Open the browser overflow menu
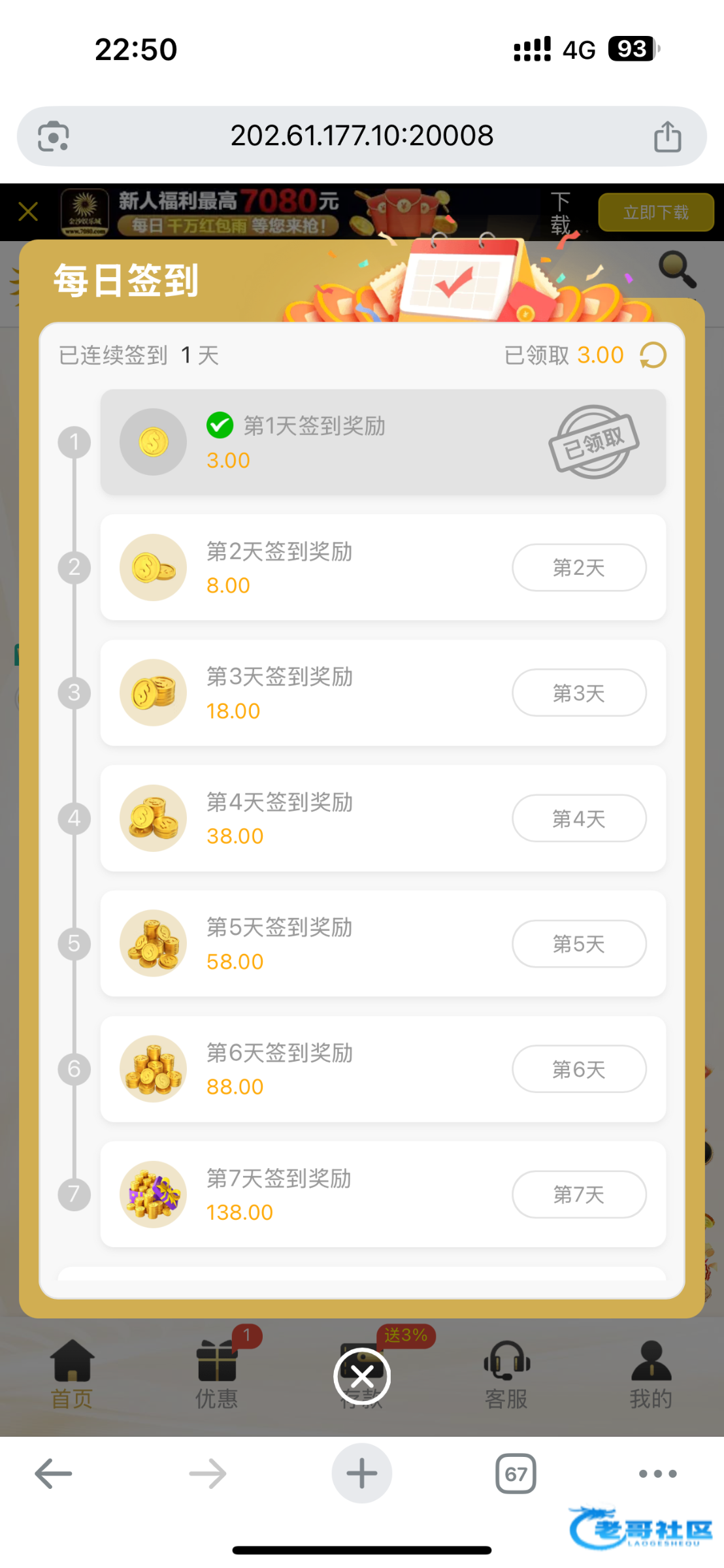Viewport: 724px width, 1568px height. tap(657, 1474)
